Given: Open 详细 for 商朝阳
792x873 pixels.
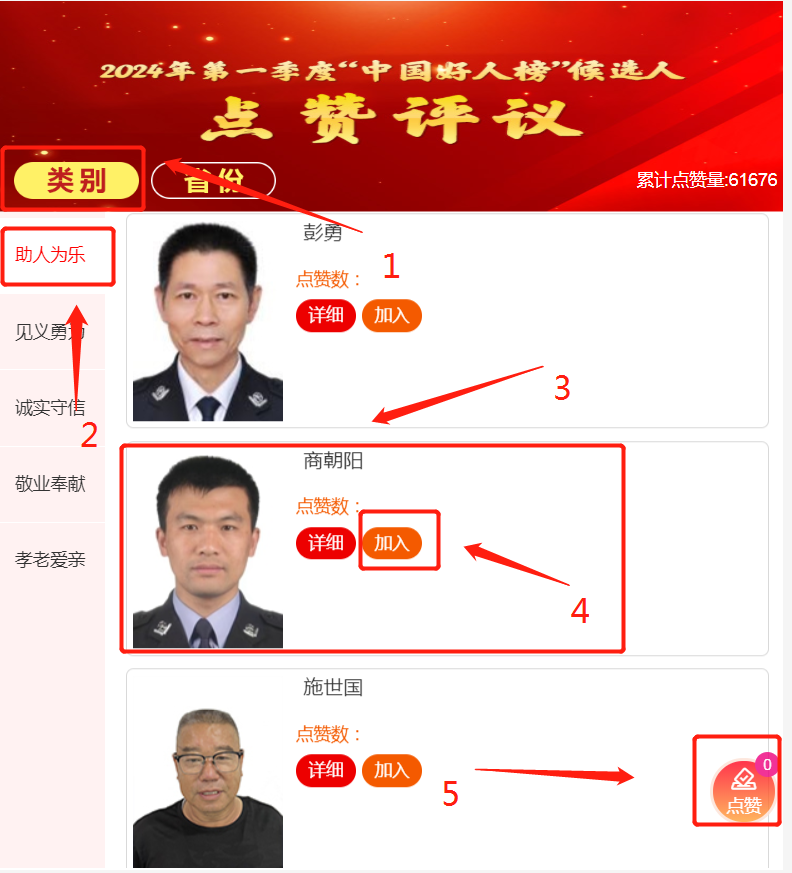Looking at the screenshot, I should tap(325, 543).
